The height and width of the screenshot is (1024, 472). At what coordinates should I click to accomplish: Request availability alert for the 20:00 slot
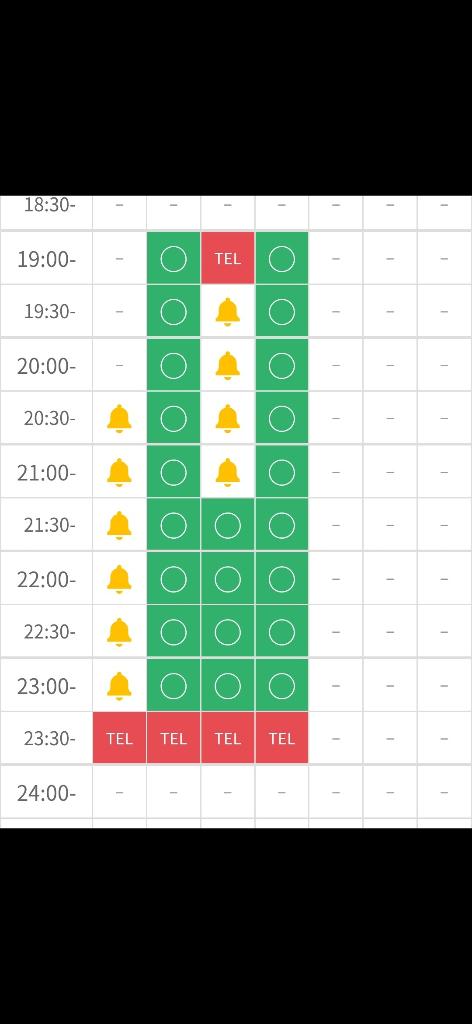[227, 366]
